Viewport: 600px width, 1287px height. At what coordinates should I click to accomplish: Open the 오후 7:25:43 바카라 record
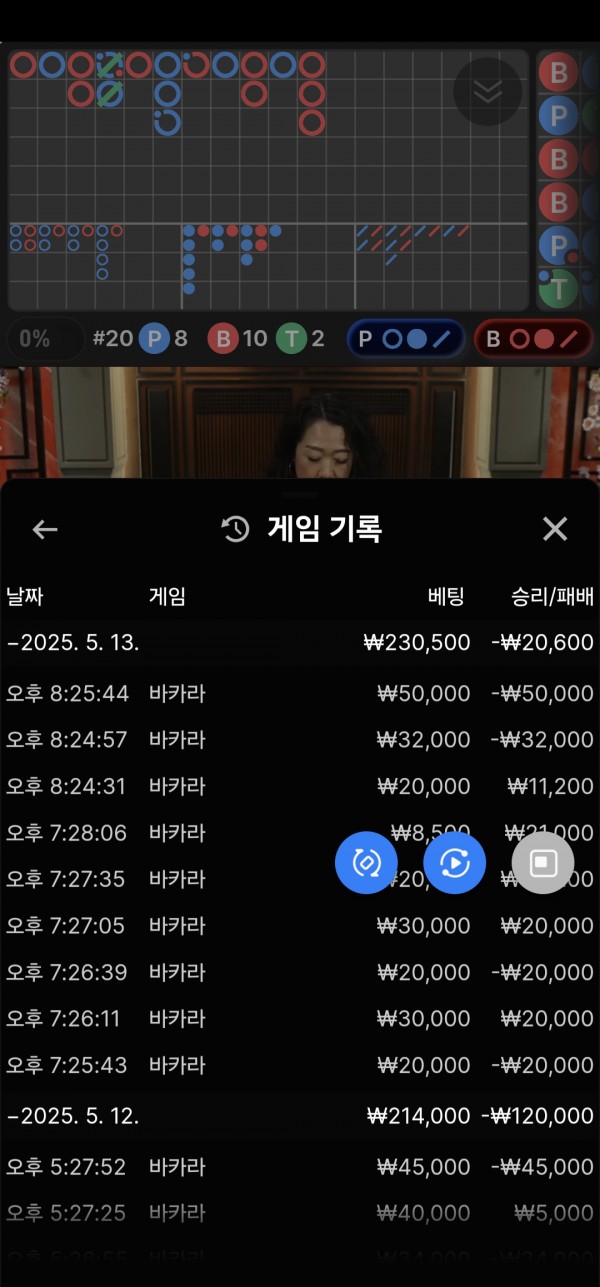300,1065
